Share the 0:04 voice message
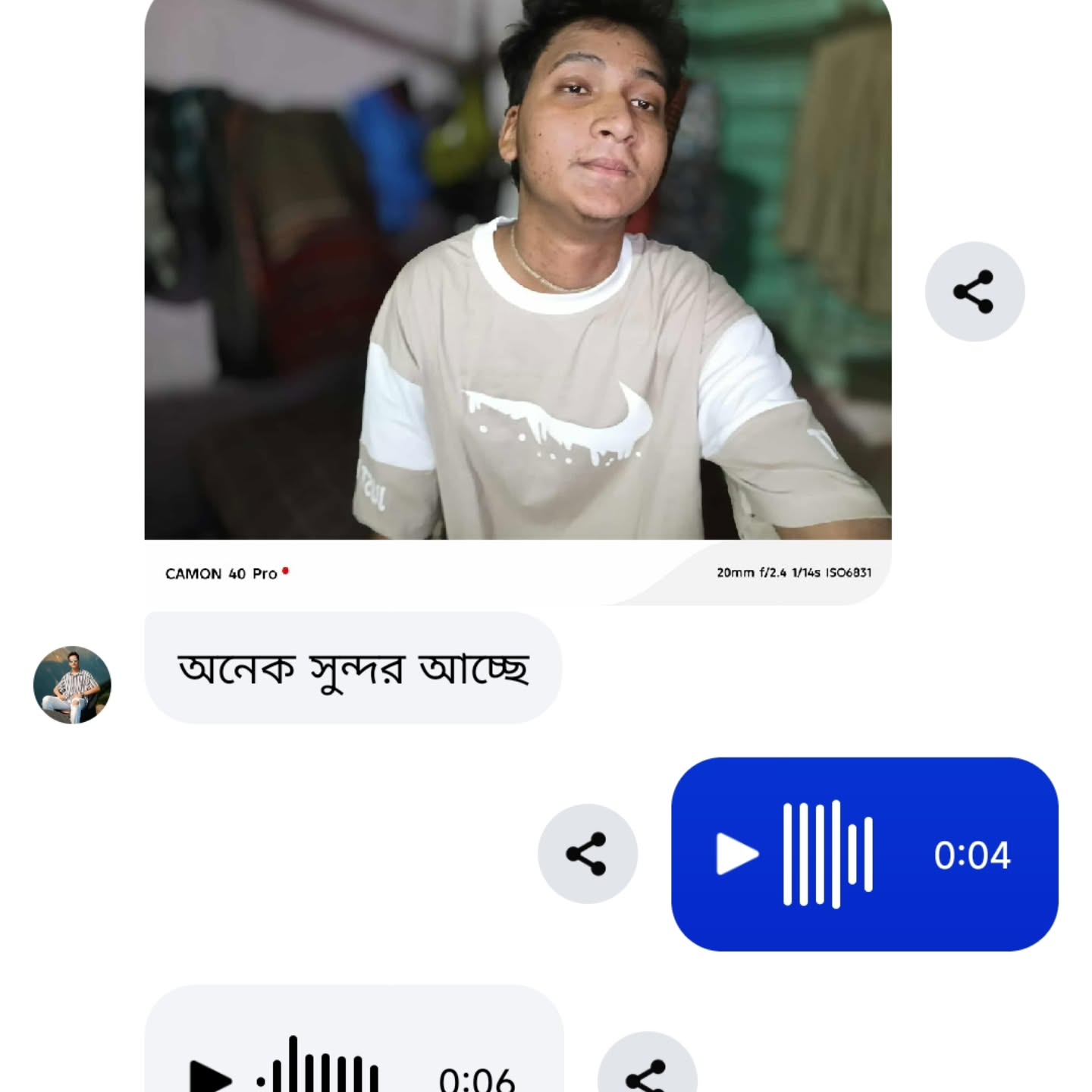This screenshot has height=1092, width=1092. [x=588, y=854]
